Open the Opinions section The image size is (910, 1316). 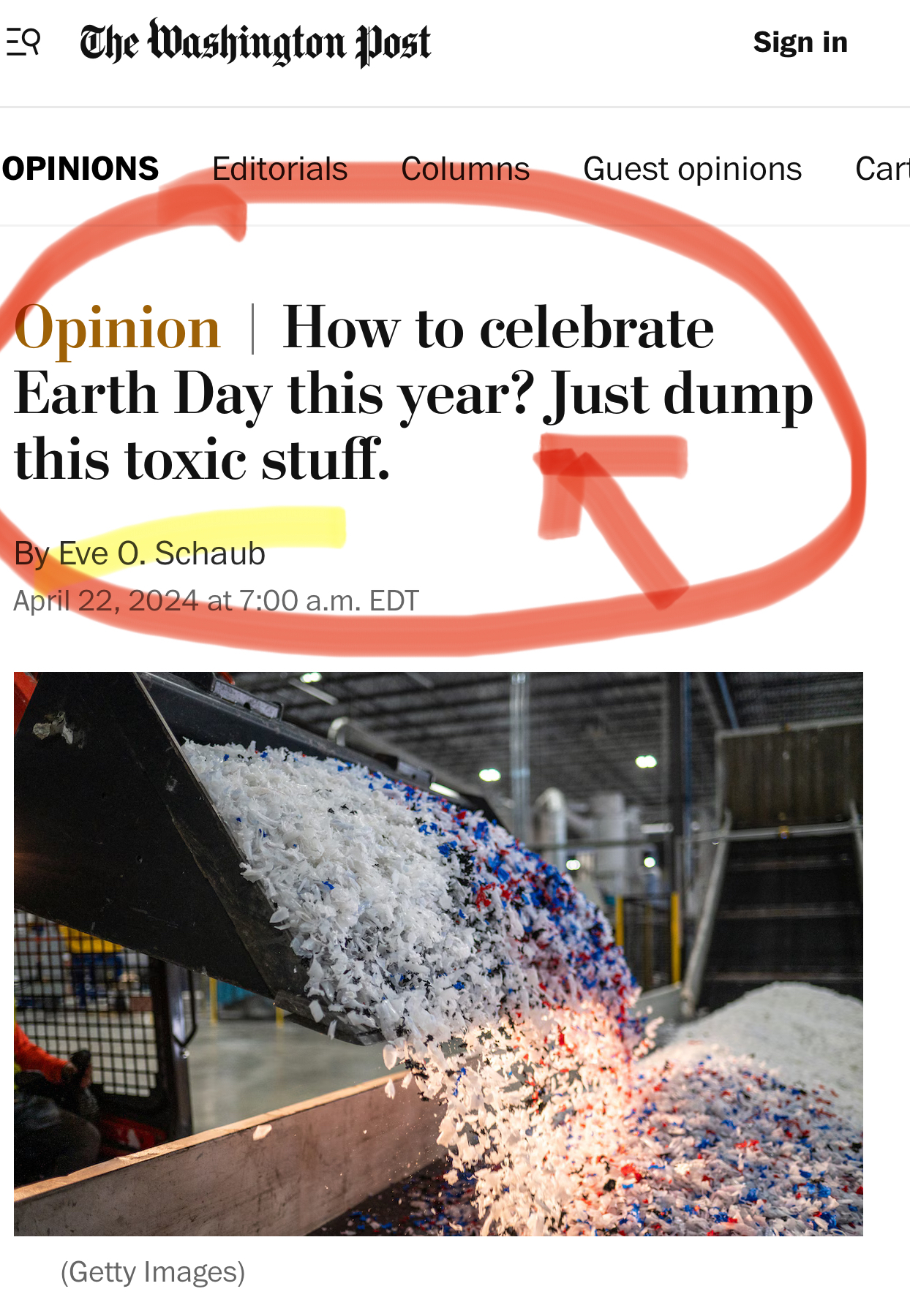[80, 169]
